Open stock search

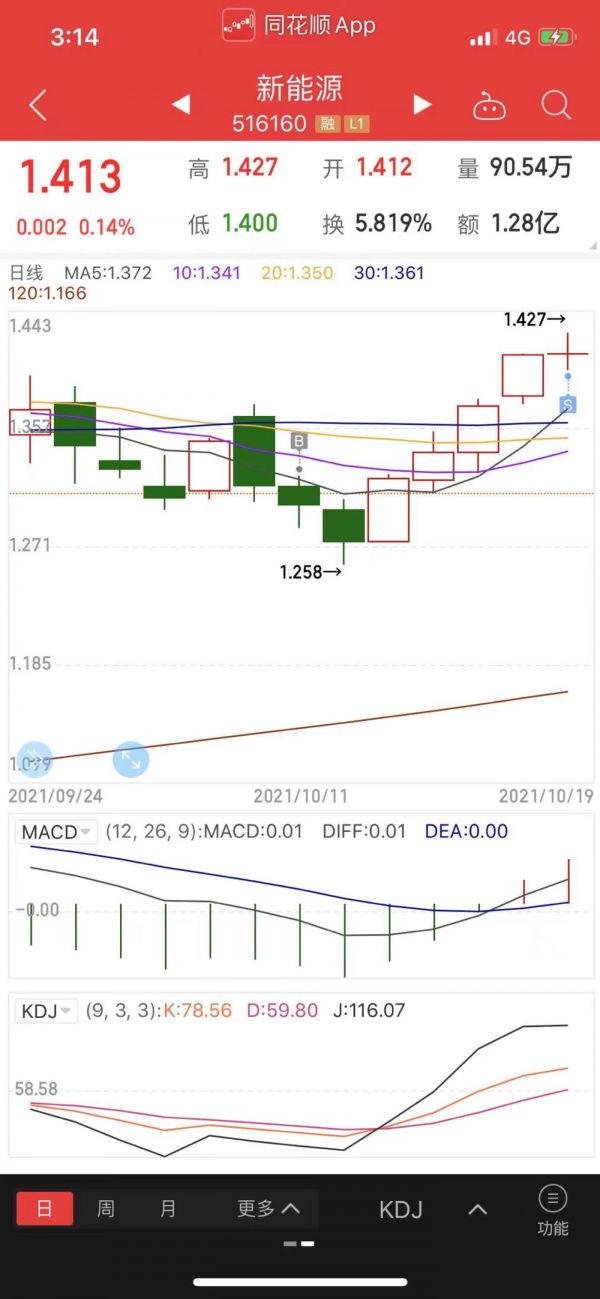[555, 104]
